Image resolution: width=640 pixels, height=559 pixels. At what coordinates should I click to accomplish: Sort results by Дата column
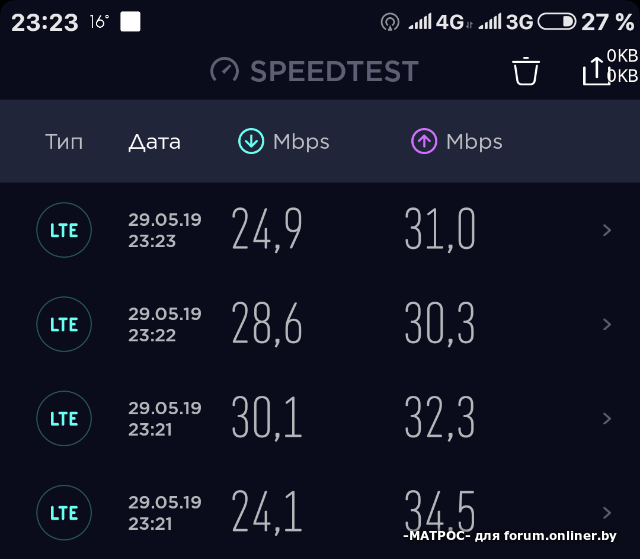154,142
